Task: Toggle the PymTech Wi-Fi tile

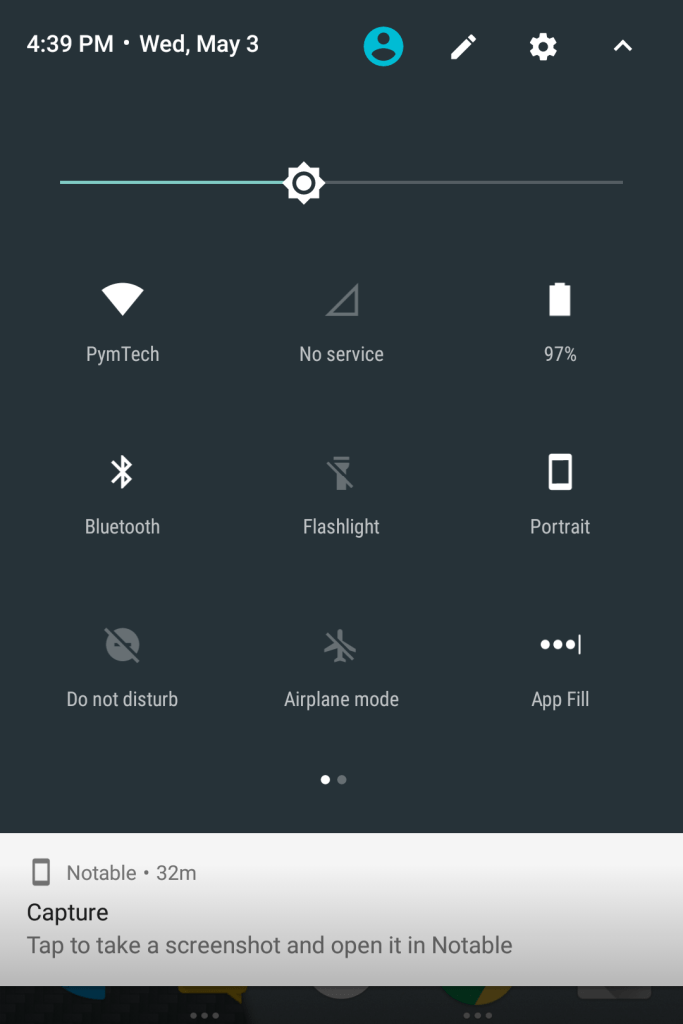Action: [x=122, y=300]
